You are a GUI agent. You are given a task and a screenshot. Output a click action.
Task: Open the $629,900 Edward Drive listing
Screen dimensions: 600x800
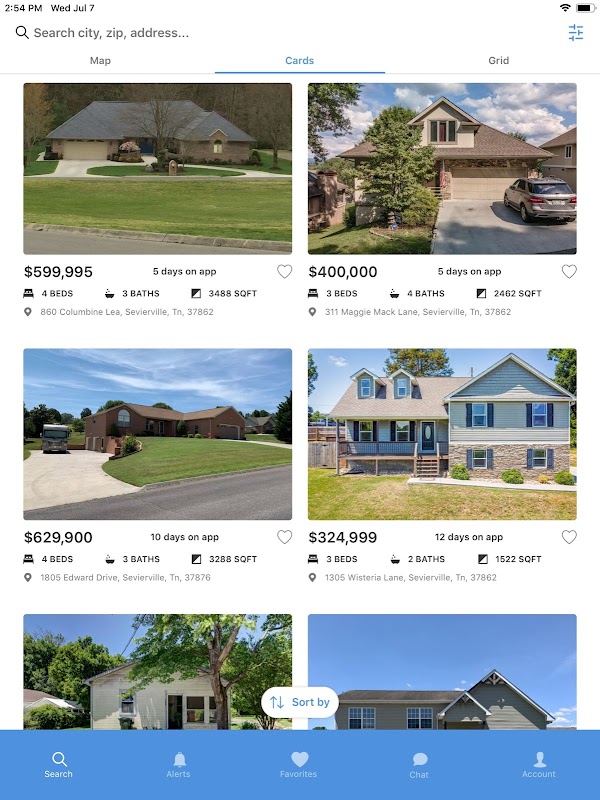coord(158,434)
